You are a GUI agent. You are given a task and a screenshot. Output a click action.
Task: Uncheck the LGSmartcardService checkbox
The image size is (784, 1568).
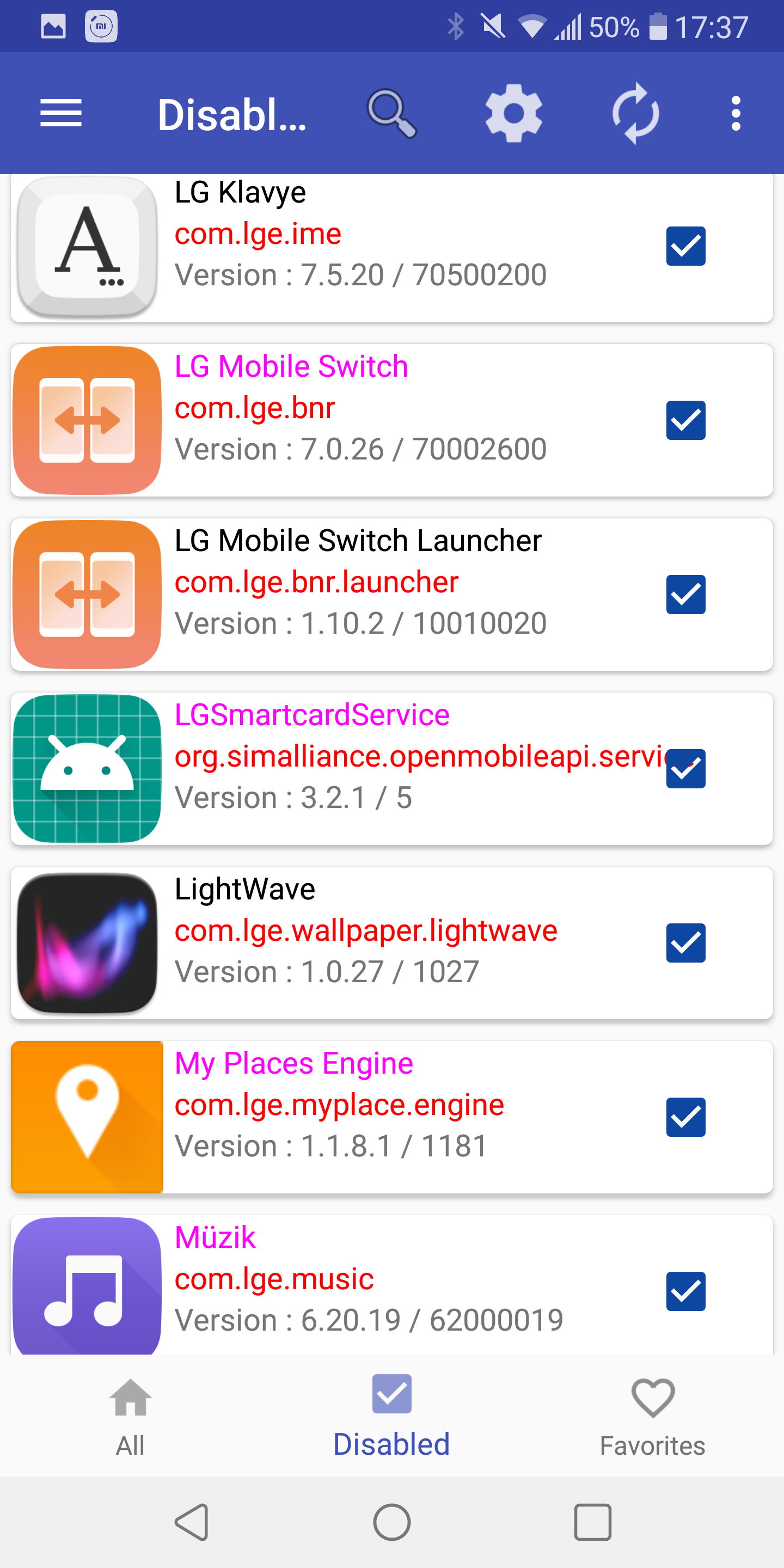pyautogui.click(x=685, y=768)
